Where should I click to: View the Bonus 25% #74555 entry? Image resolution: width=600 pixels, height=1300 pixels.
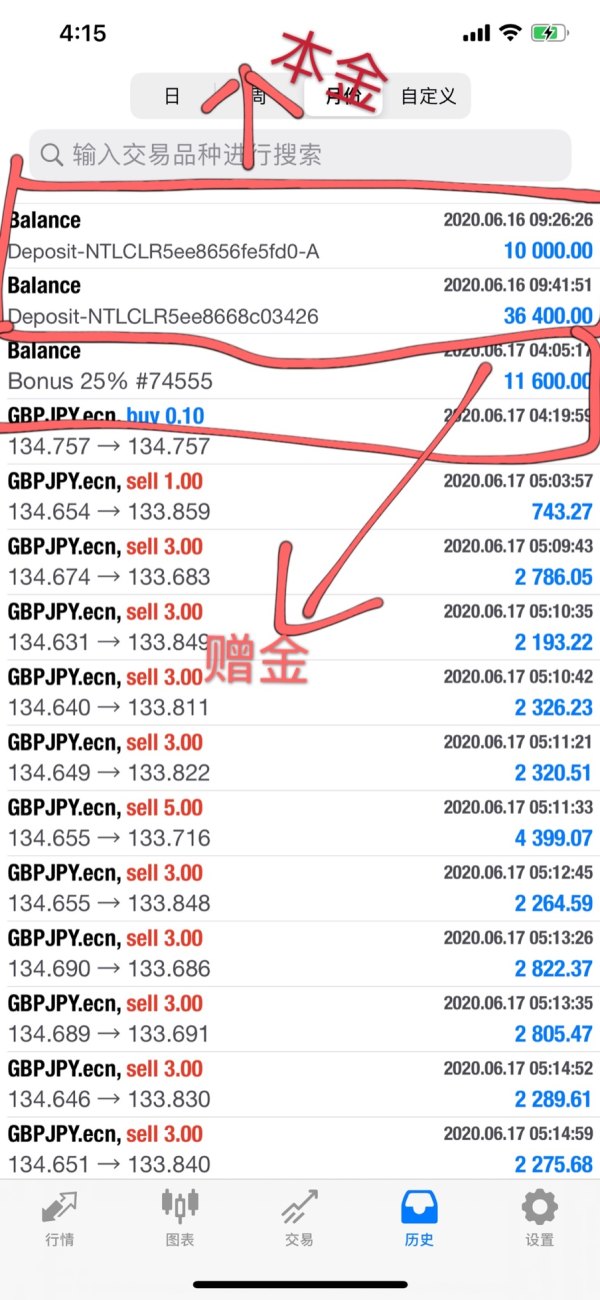pos(300,366)
